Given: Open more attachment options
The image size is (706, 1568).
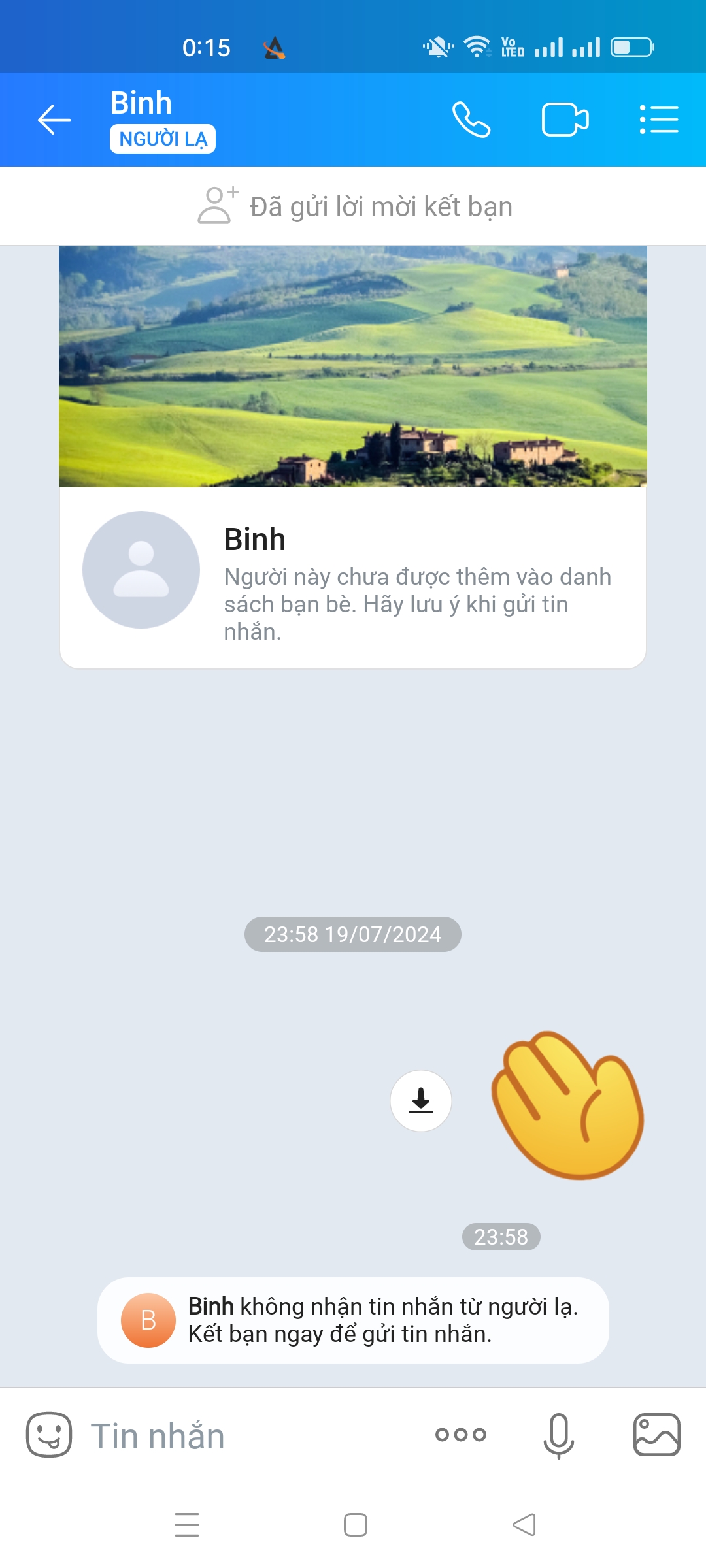Looking at the screenshot, I should click(461, 1435).
